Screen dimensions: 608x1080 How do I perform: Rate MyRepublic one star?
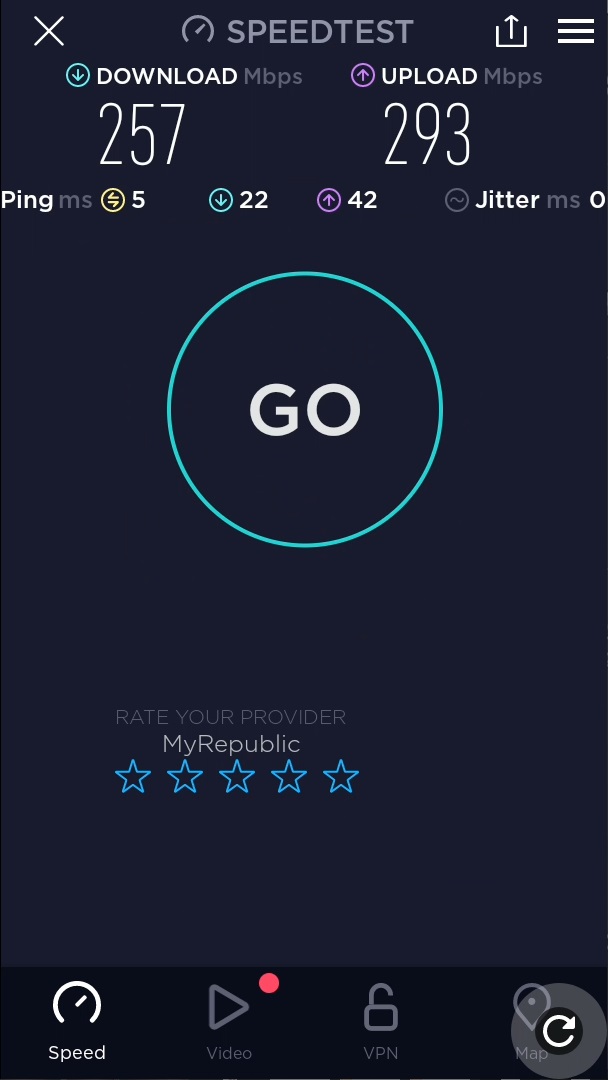tap(133, 776)
